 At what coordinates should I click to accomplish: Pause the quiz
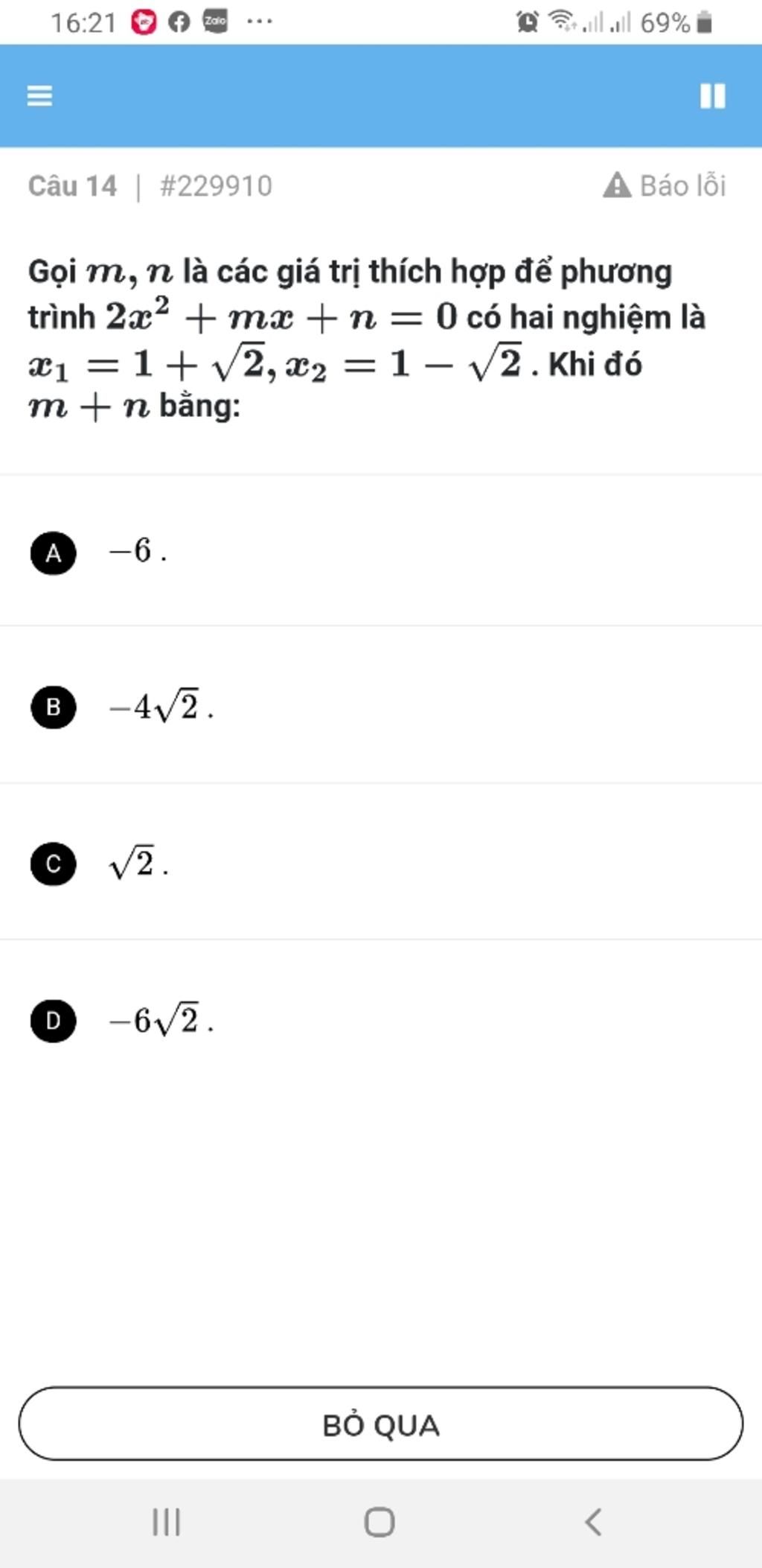pyautogui.click(x=712, y=96)
